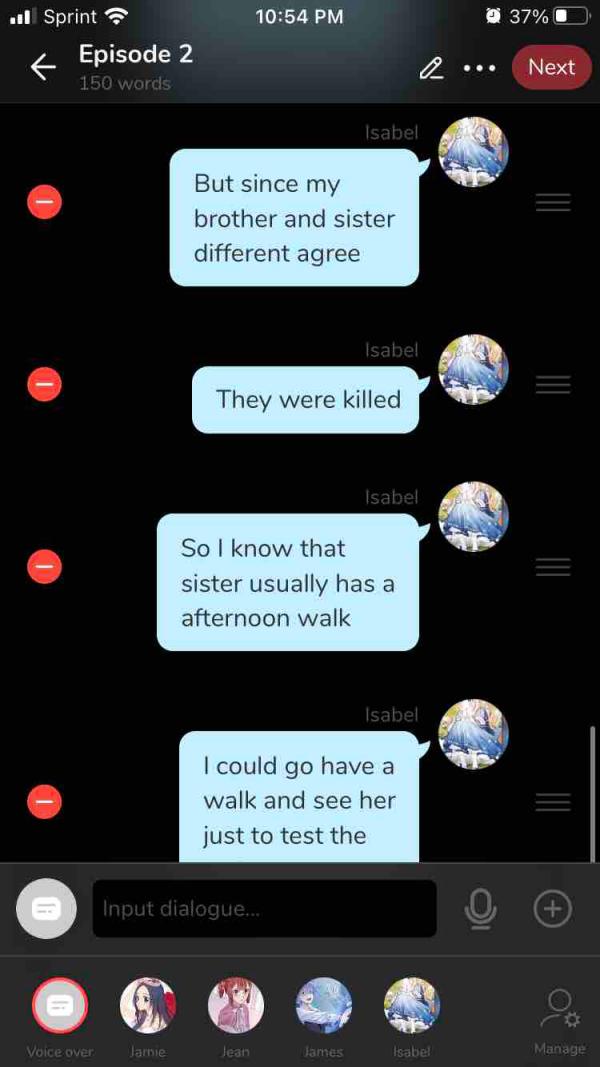
Task: Open the three-dot overflow menu
Action: click(479, 68)
